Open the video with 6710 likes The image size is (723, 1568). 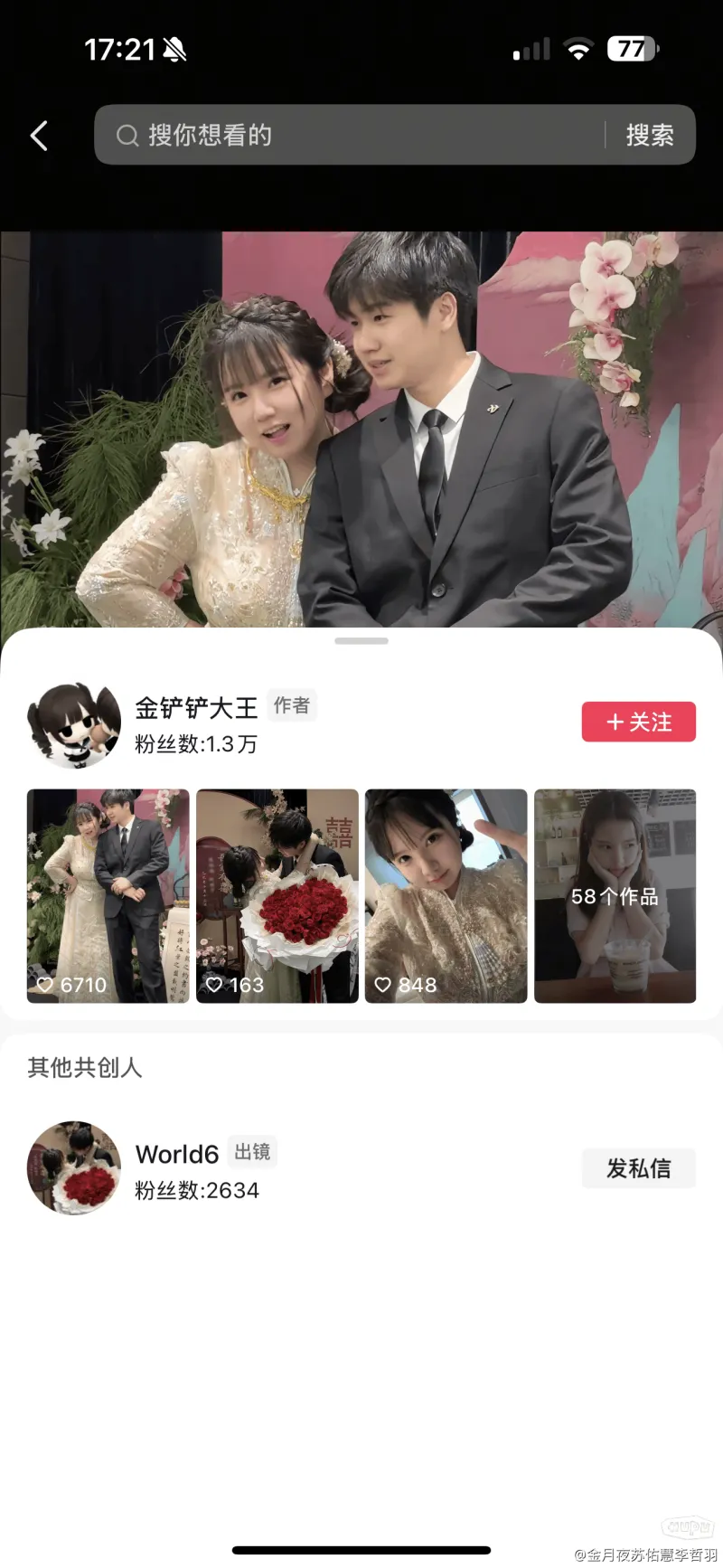point(108,895)
